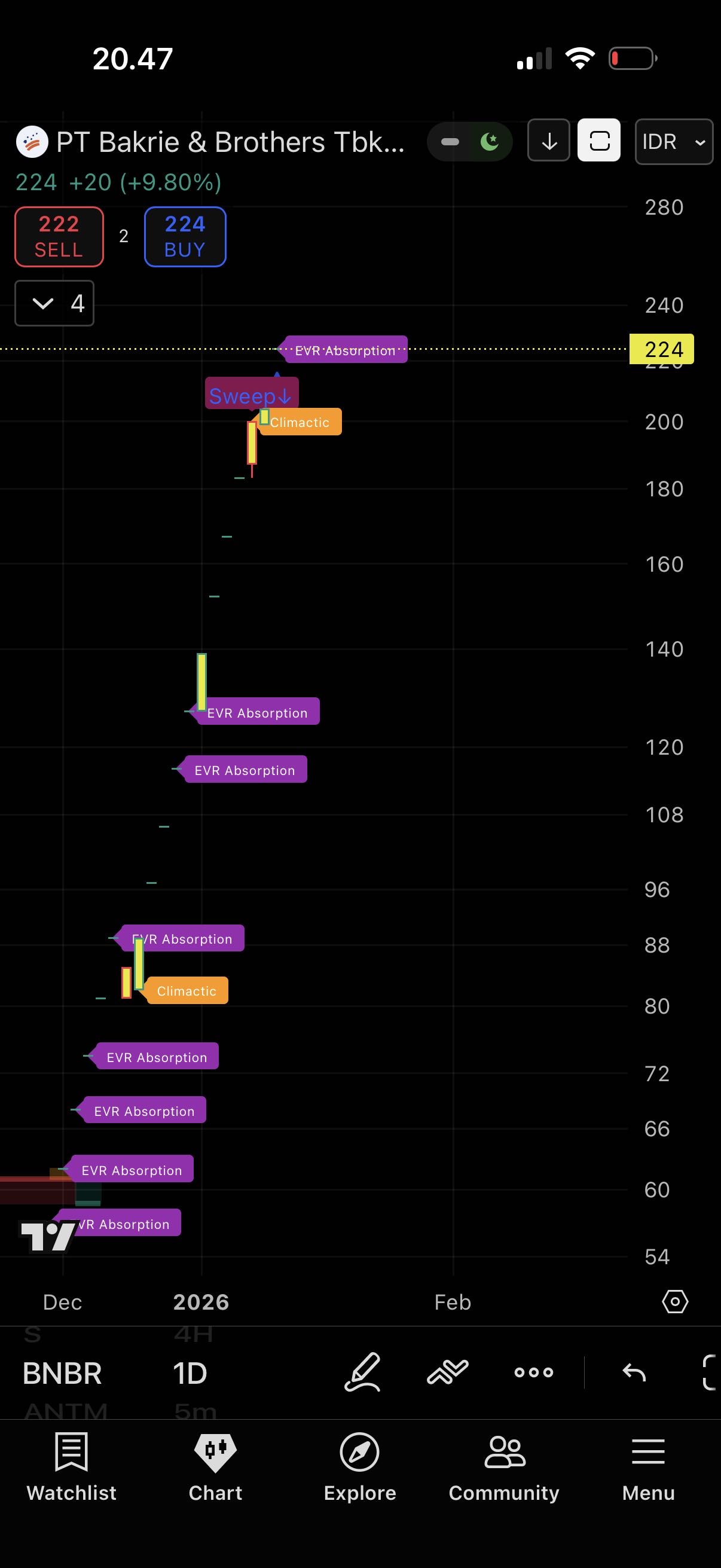Open the three-dots more options
Screen dimensions: 721x1568
point(534,1372)
